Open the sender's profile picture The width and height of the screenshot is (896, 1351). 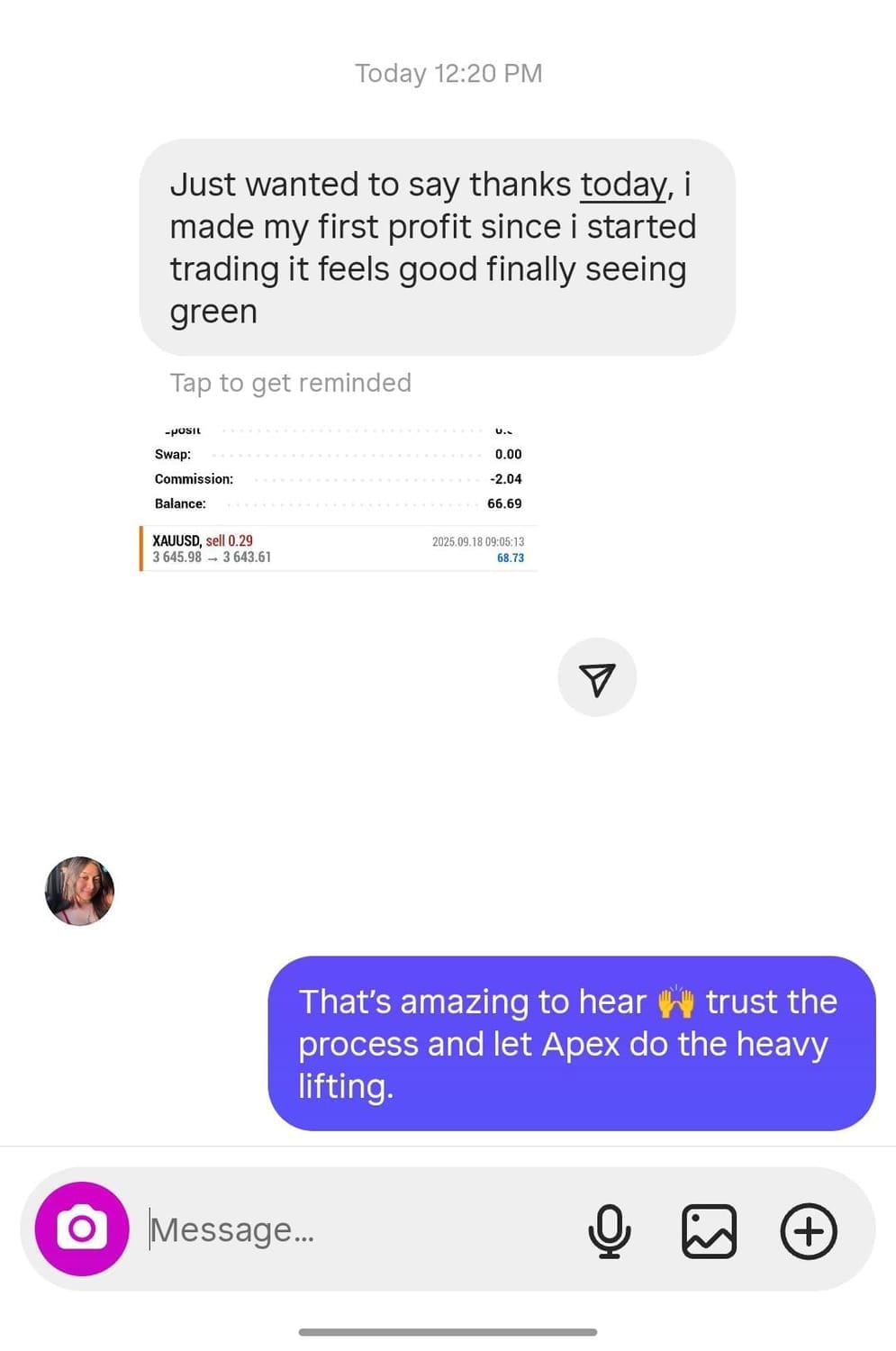click(79, 891)
